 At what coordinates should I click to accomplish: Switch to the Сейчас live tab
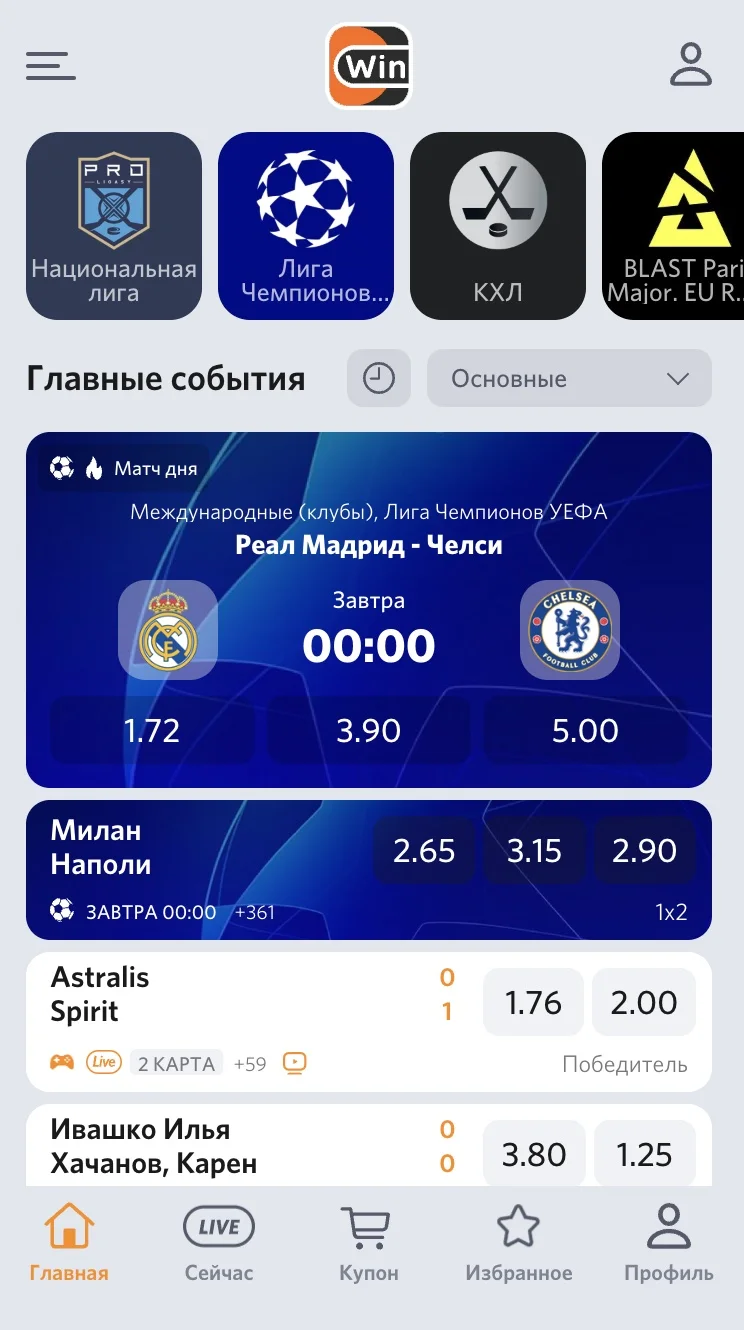pyautogui.click(x=219, y=1244)
